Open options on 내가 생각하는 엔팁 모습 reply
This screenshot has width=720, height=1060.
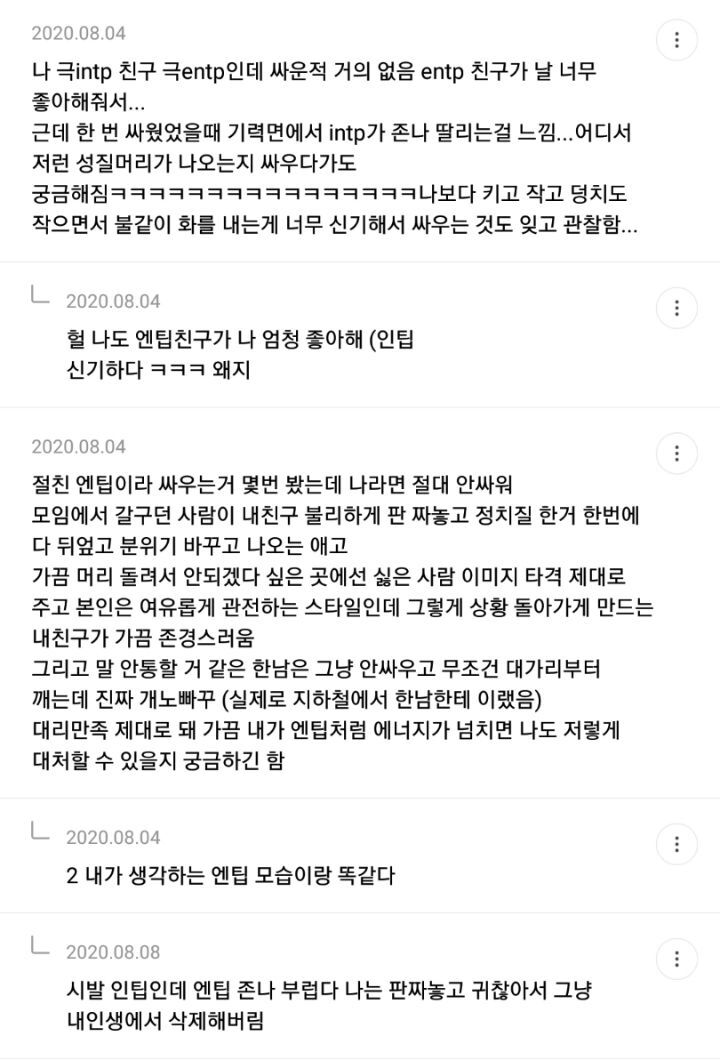pyautogui.click(x=677, y=844)
